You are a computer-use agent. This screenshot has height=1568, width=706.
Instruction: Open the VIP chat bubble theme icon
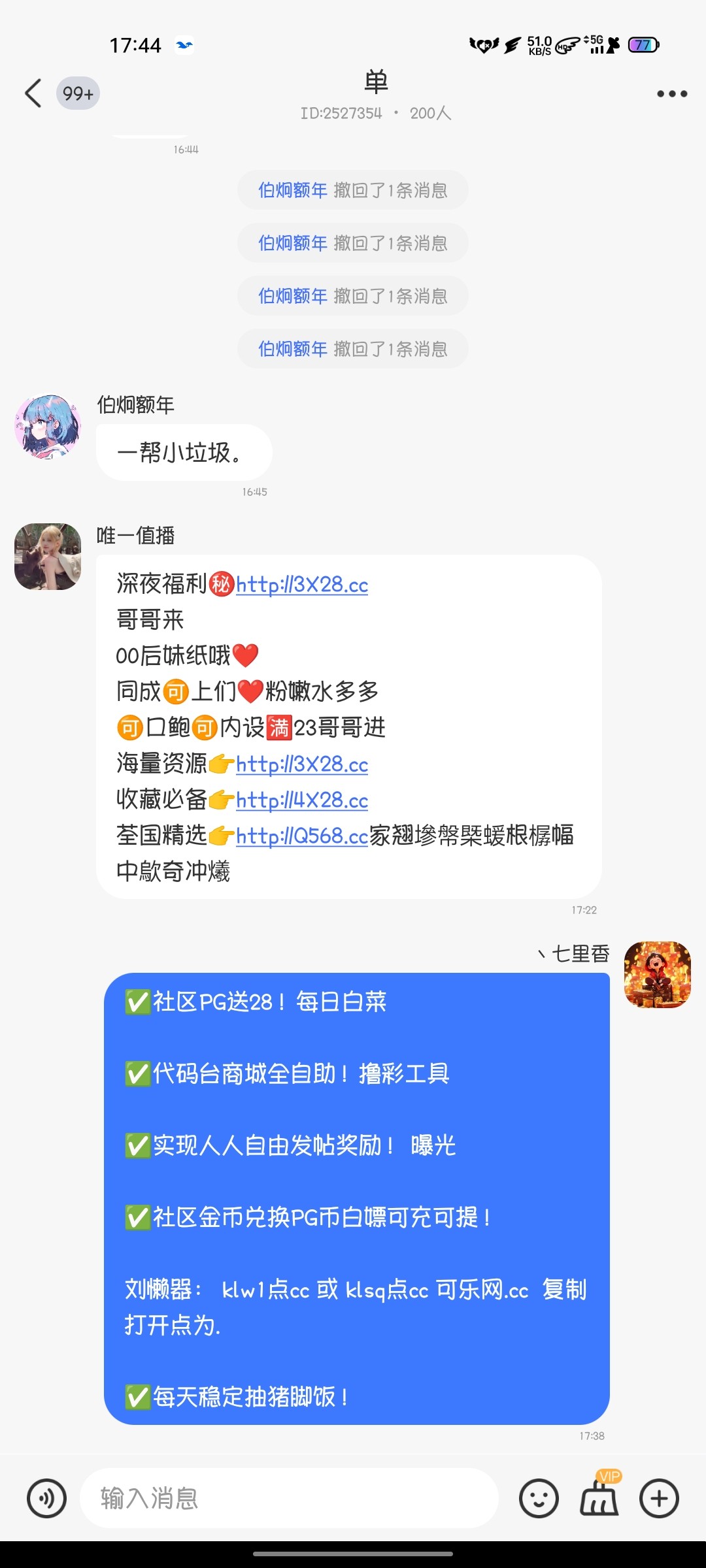pos(599,1497)
